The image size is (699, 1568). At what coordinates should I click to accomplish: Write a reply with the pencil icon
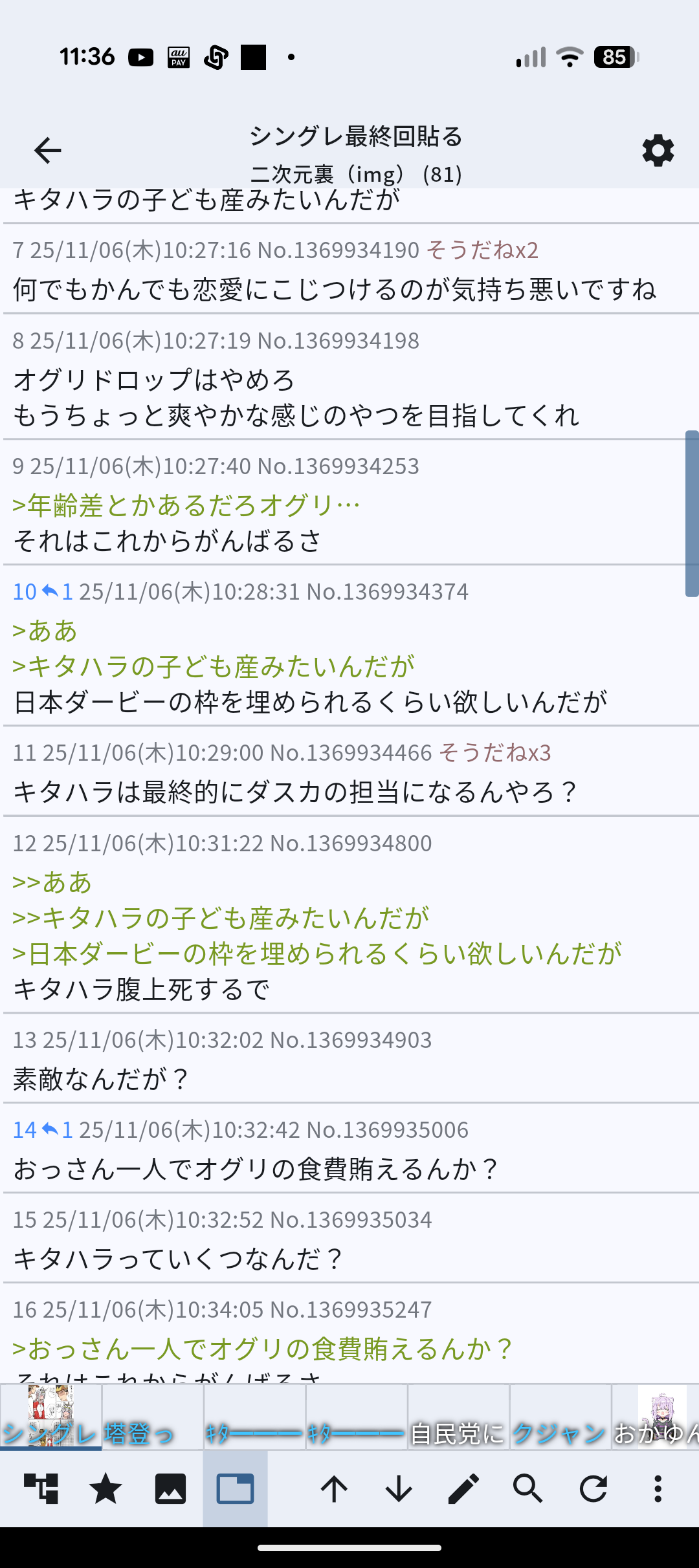[x=463, y=1488]
